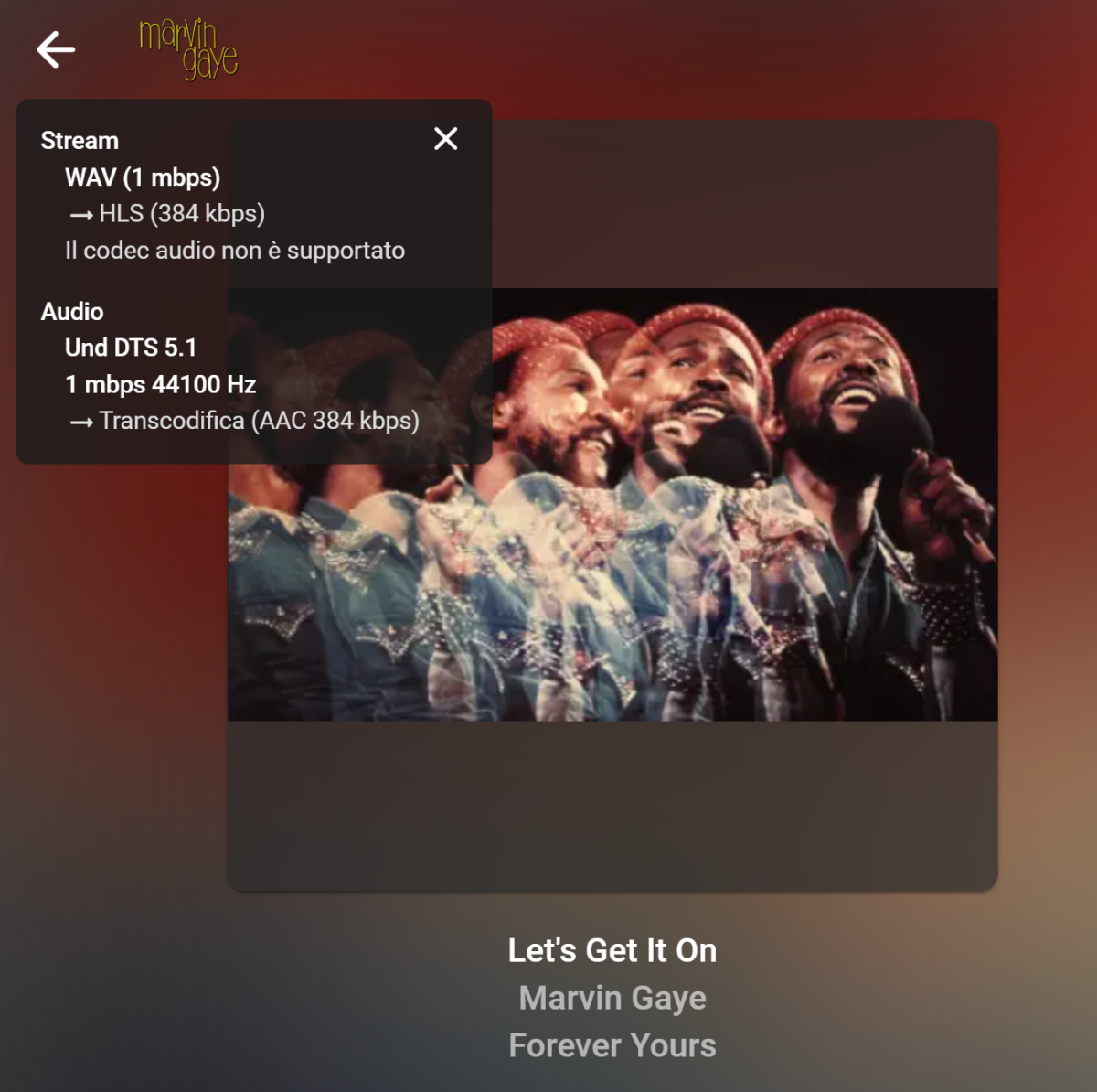This screenshot has height=1092, width=1097.
Task: Close the stream info overlay
Action: (x=445, y=139)
